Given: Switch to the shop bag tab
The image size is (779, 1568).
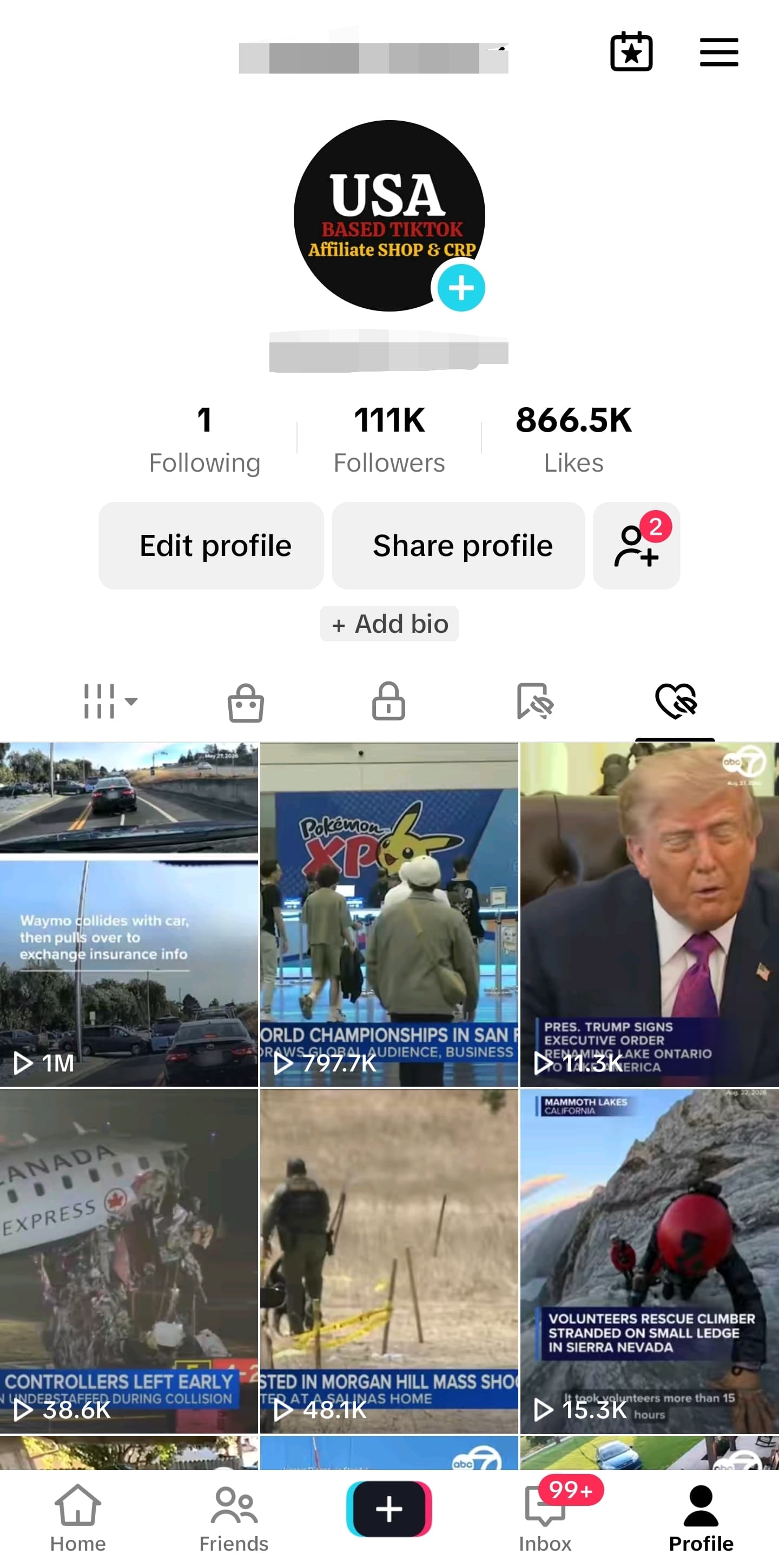Looking at the screenshot, I should [x=246, y=703].
